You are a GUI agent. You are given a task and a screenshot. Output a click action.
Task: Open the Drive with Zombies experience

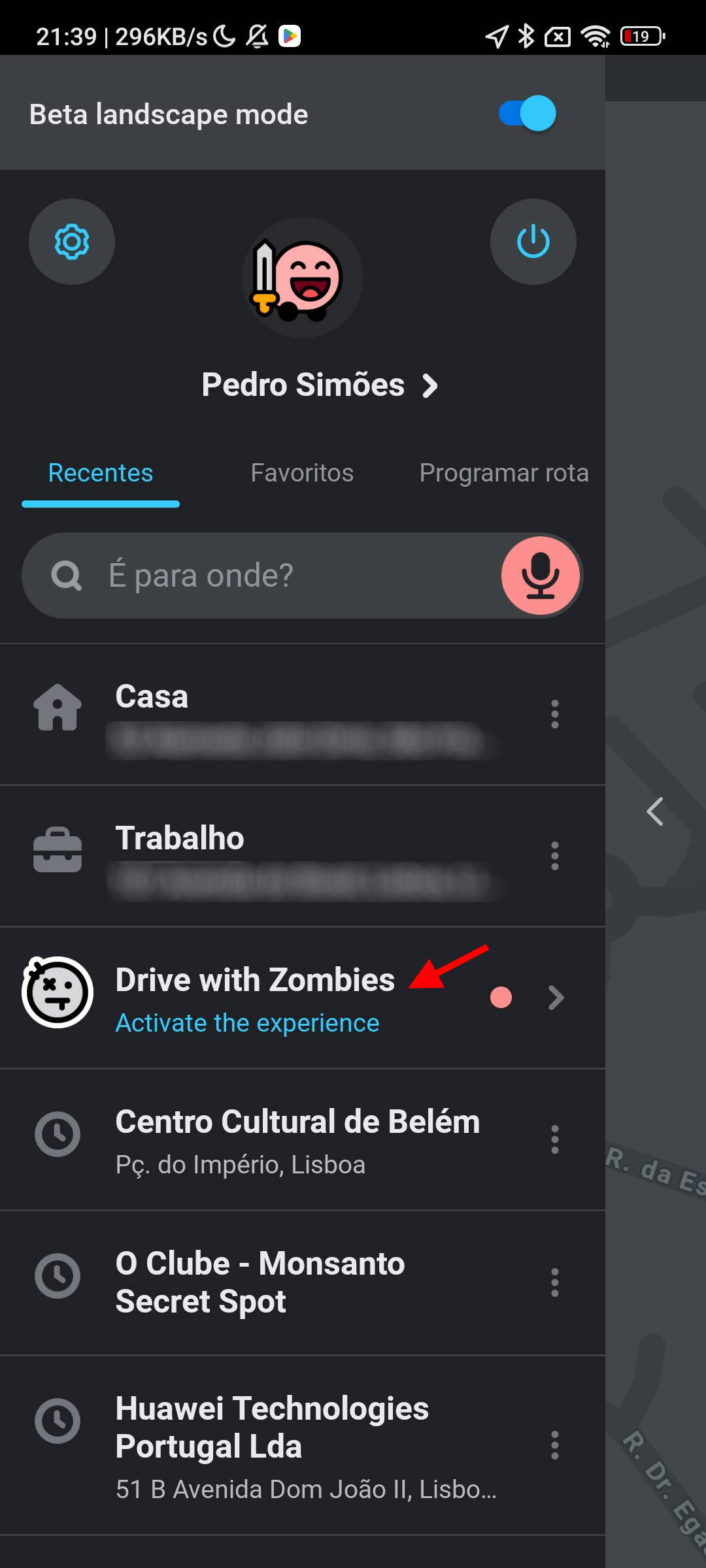point(303,998)
